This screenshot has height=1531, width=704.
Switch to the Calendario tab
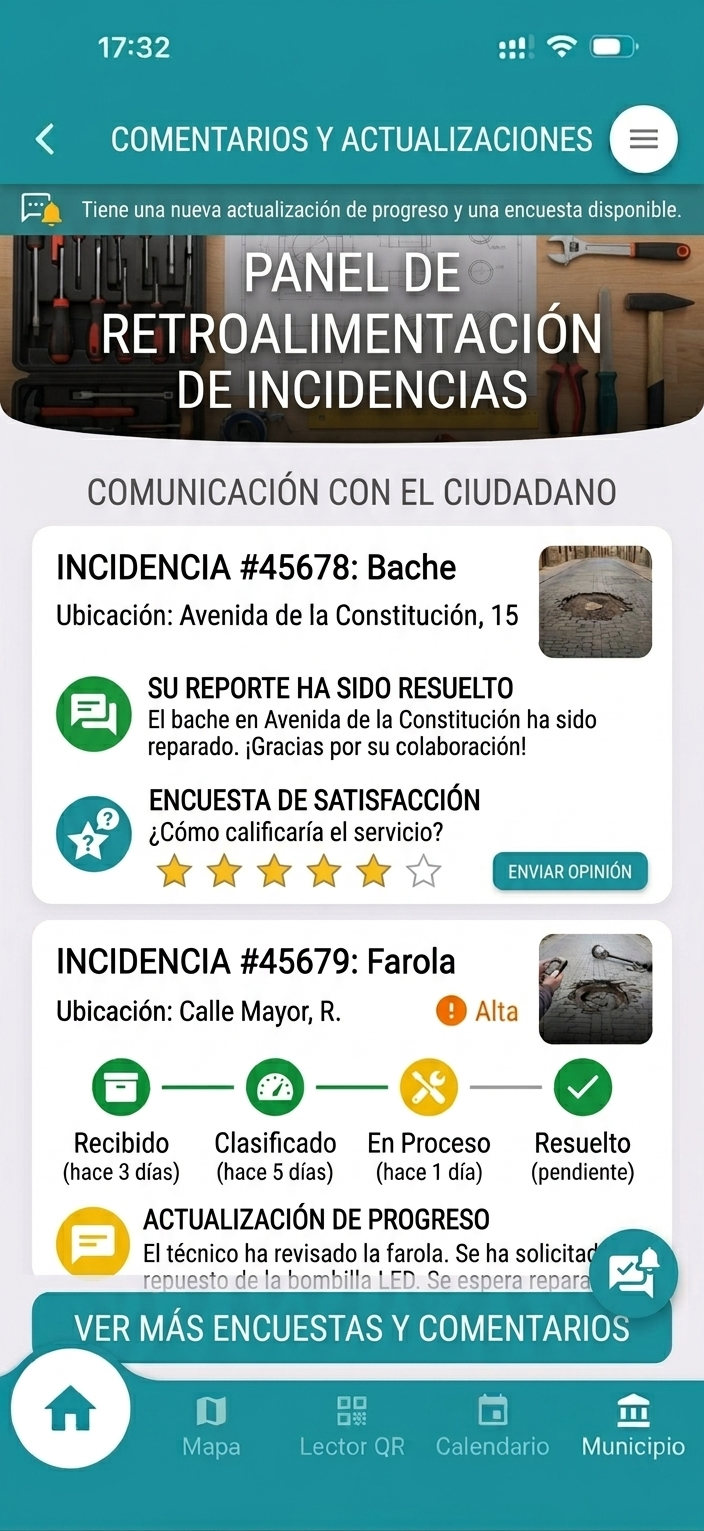(492, 1426)
